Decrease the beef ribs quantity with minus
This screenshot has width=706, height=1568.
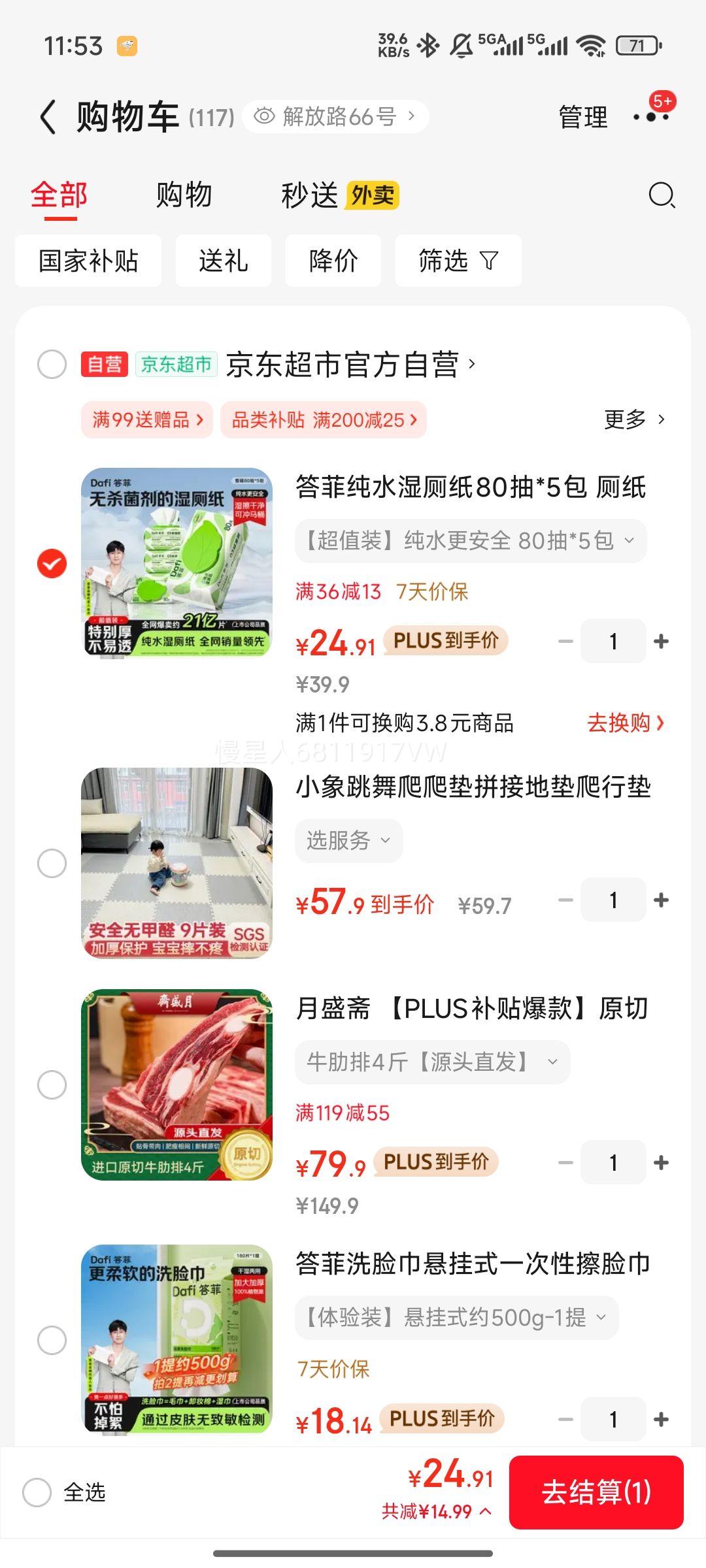(564, 1162)
